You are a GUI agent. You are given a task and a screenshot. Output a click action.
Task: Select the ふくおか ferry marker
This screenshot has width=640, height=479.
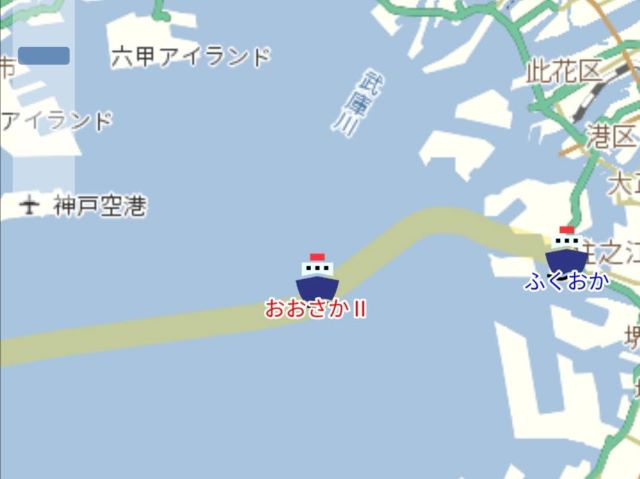(x=566, y=251)
